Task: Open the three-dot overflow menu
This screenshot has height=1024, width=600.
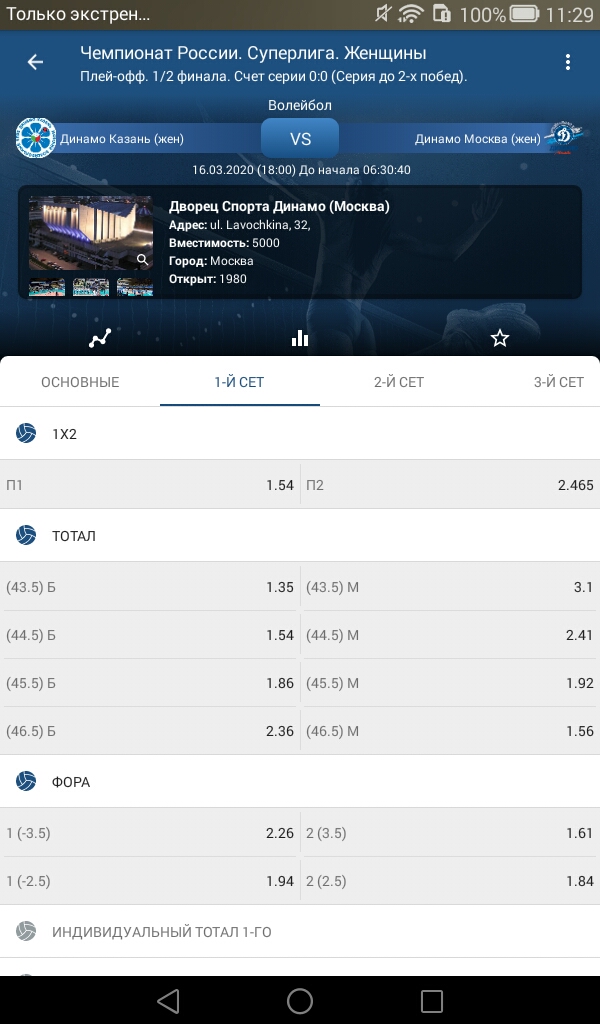Action: (567, 62)
